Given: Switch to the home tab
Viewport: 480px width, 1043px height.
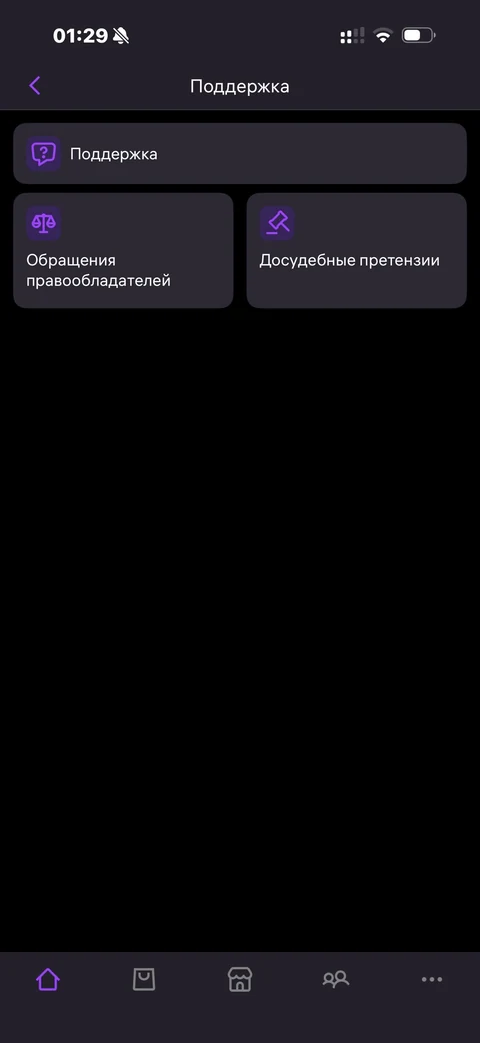Looking at the screenshot, I should point(48,979).
